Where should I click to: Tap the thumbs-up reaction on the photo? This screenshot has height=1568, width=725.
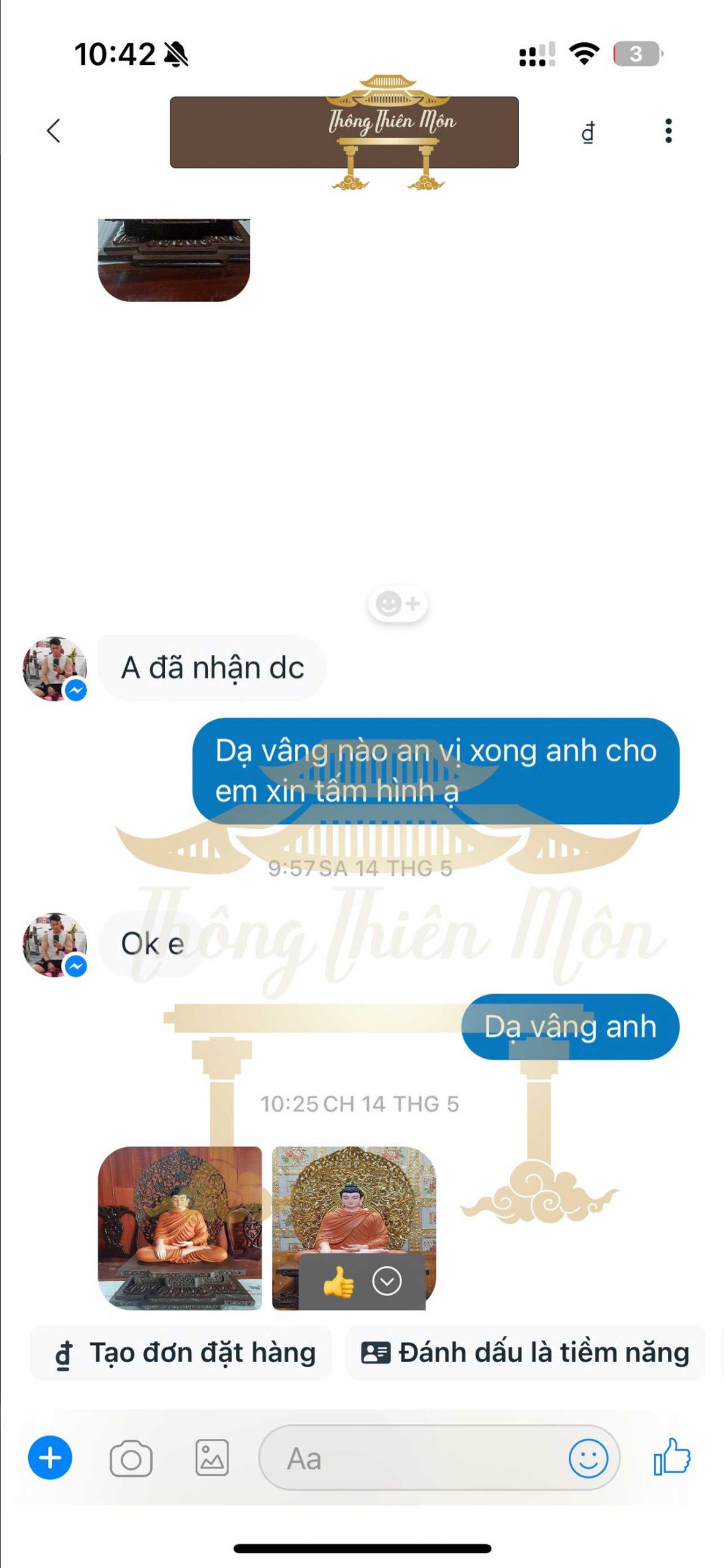338,1281
